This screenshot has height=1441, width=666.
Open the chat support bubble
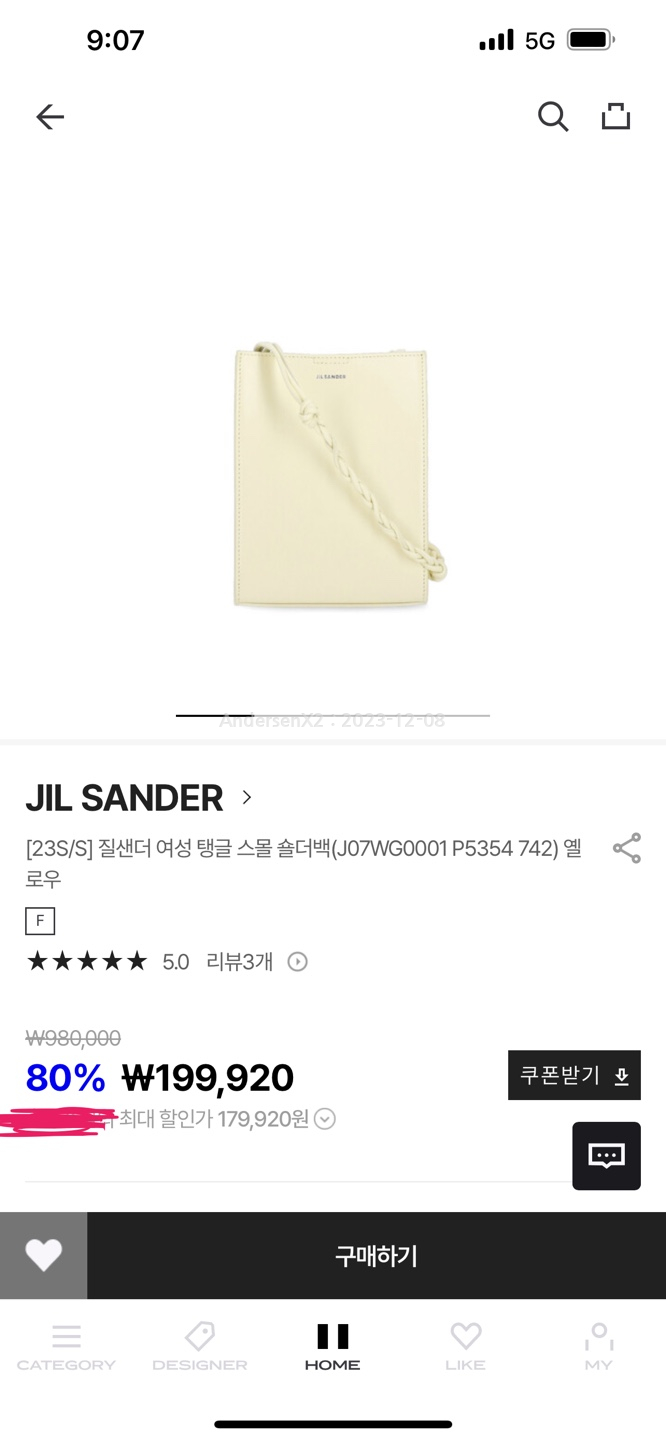tap(606, 1156)
